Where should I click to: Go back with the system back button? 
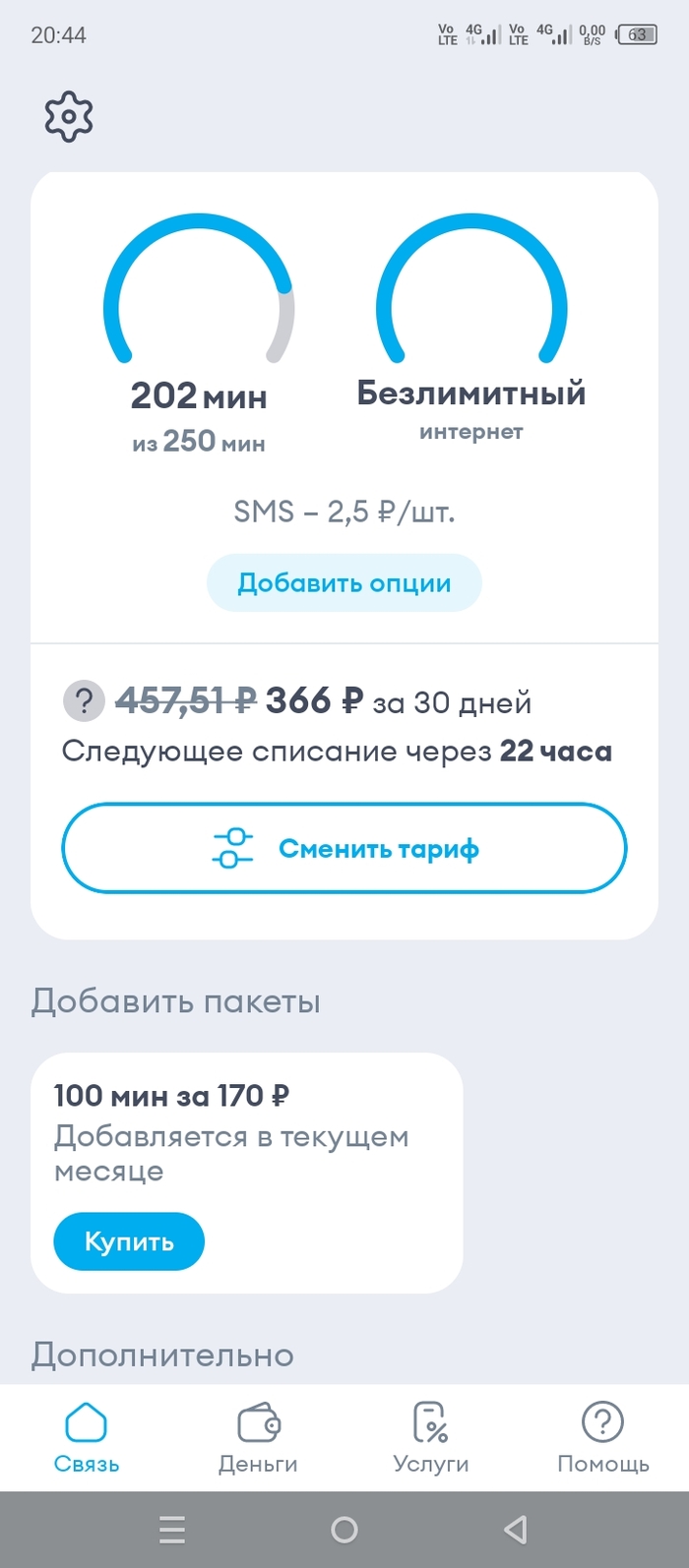pos(515,1530)
